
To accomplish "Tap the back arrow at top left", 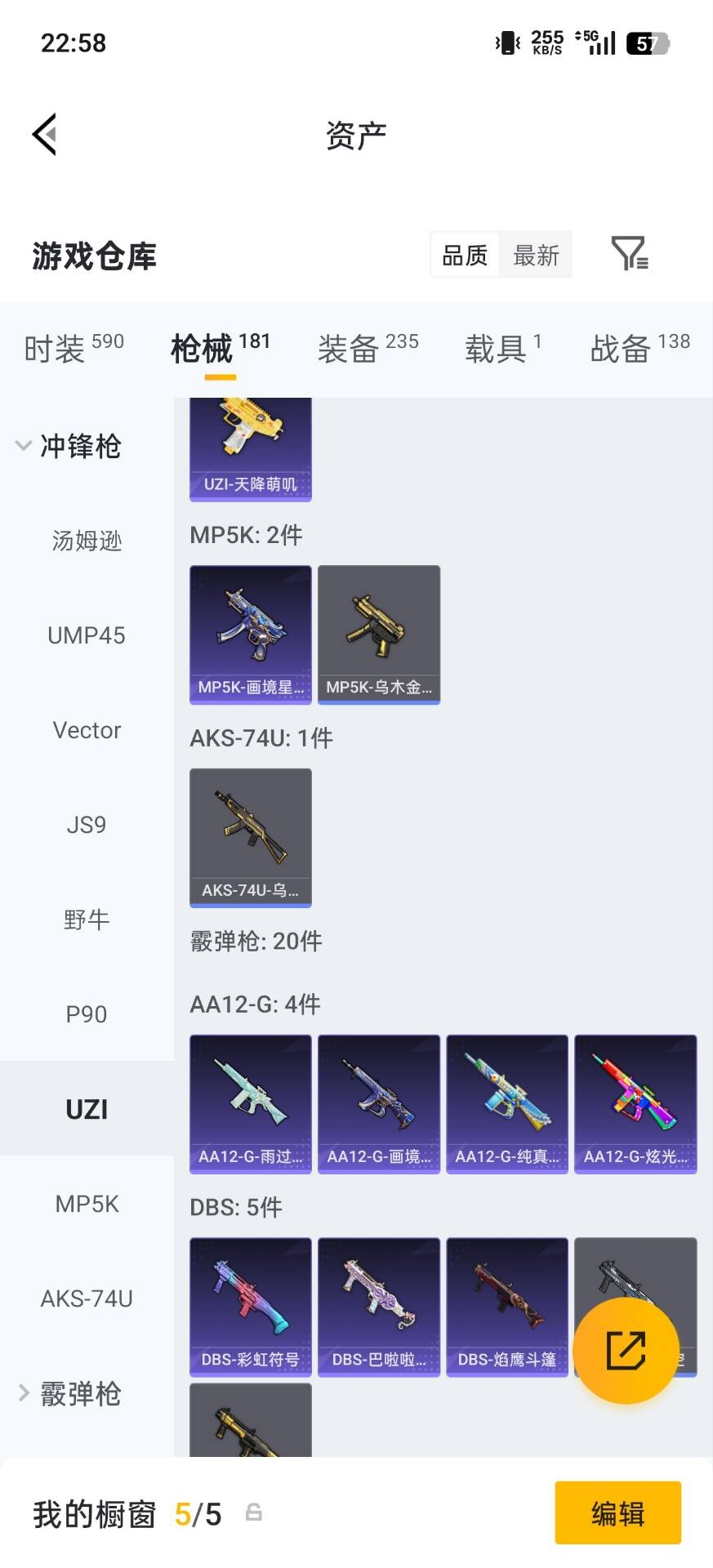I will (x=45, y=133).
